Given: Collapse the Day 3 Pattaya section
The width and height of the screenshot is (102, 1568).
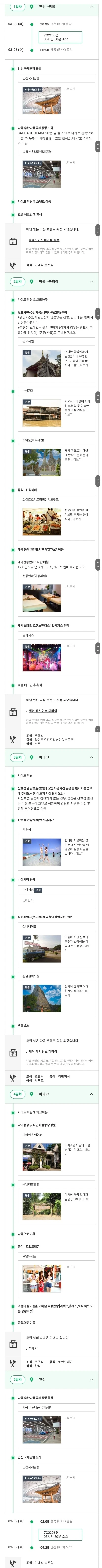Looking at the screenshot, I should [91, 758].
